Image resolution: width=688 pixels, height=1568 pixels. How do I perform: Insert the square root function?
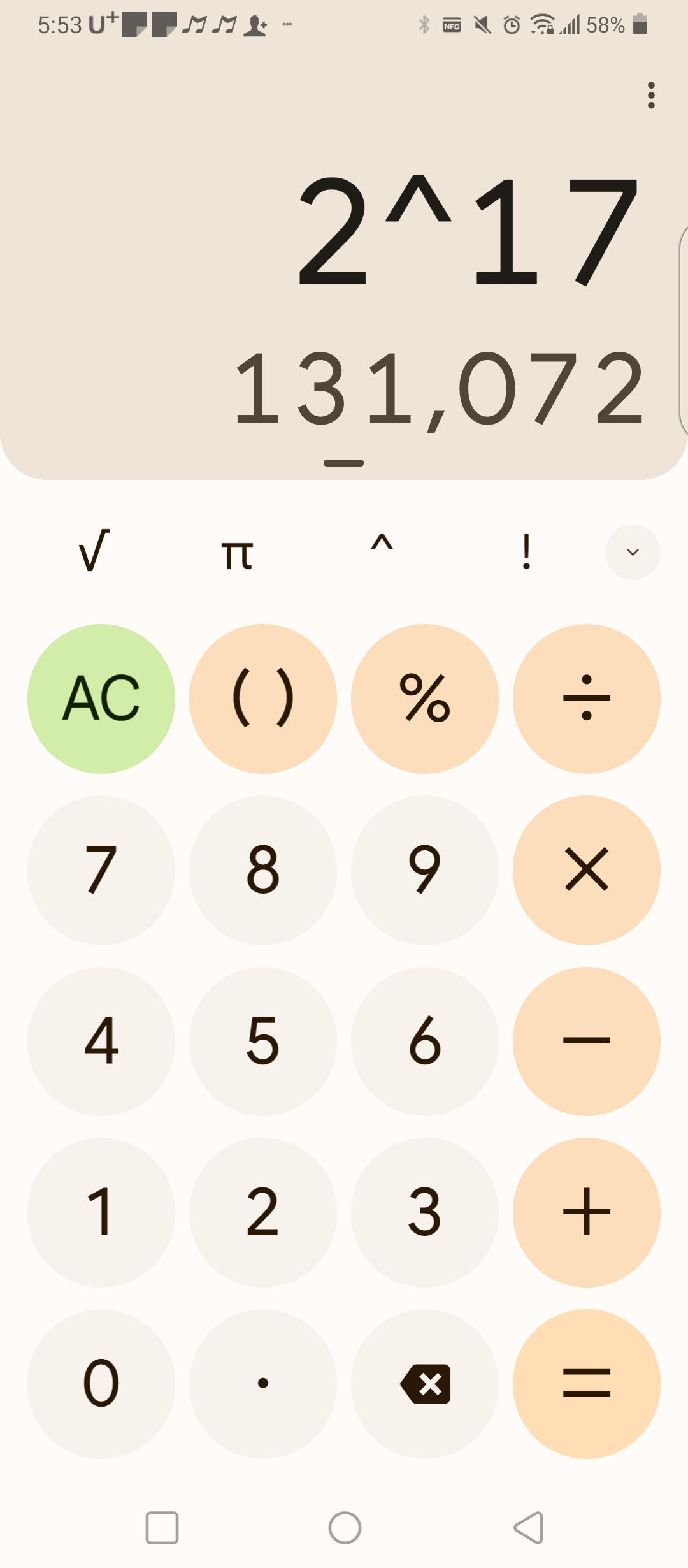(94, 552)
